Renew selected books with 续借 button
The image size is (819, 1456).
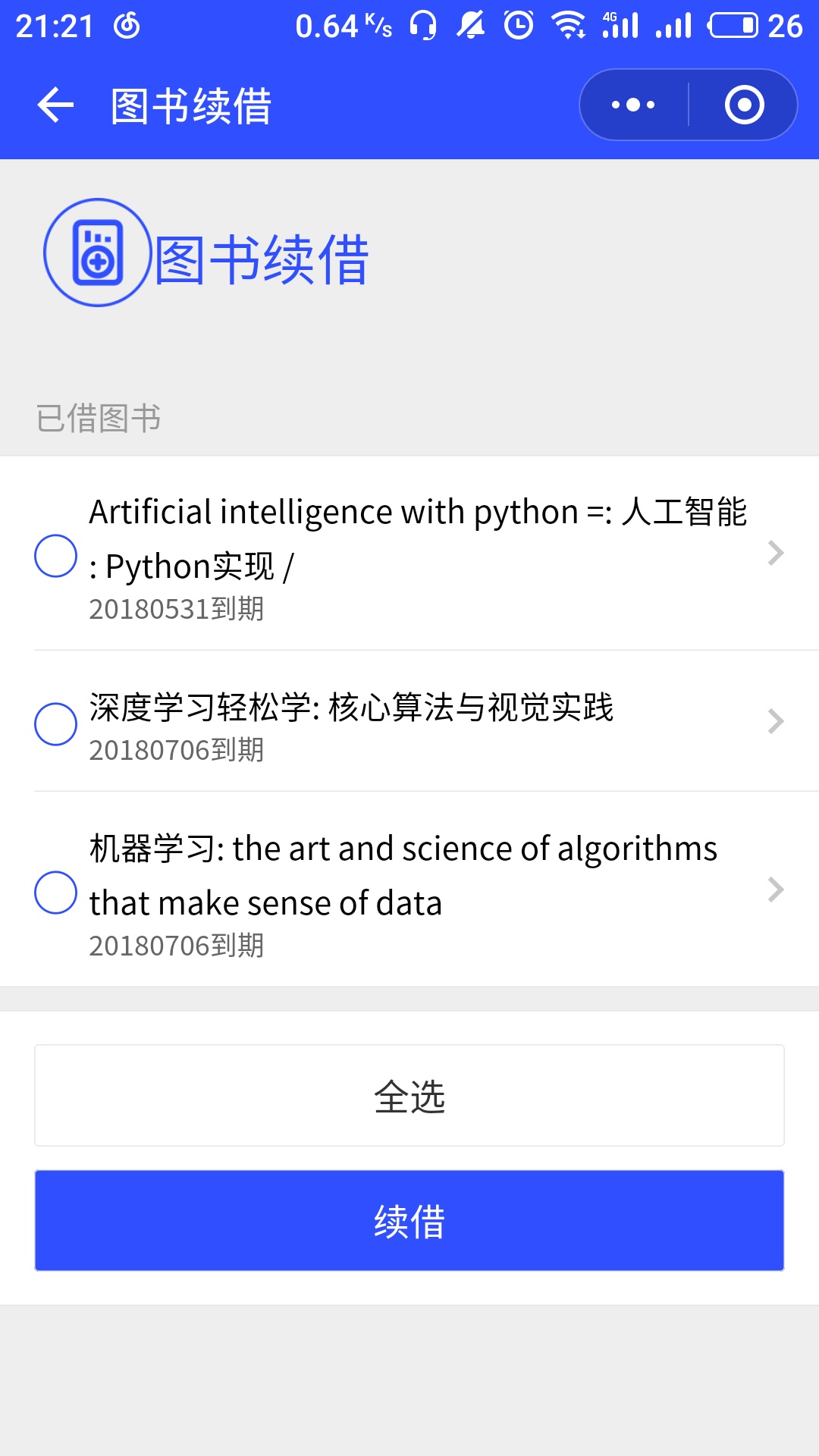point(409,1220)
